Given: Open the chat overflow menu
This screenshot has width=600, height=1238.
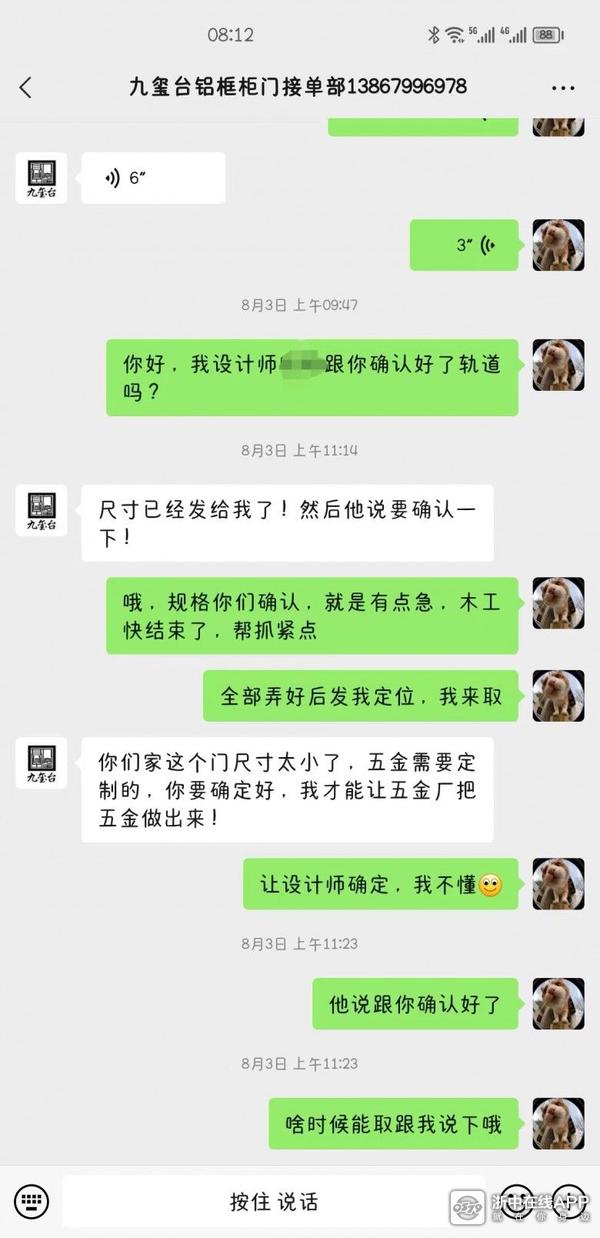Looking at the screenshot, I should [561, 87].
